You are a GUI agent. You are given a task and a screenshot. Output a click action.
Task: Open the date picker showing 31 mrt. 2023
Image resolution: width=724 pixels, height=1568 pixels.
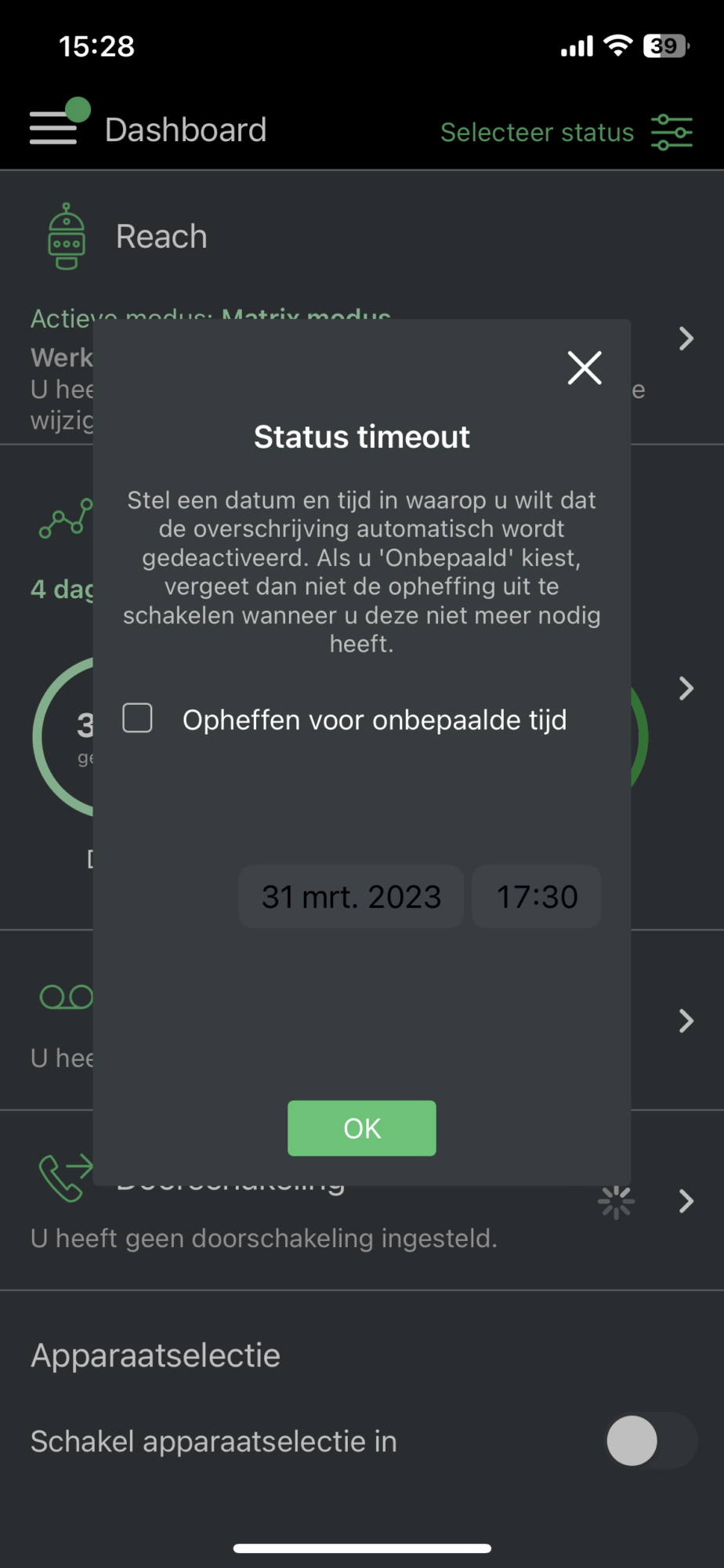pos(351,897)
